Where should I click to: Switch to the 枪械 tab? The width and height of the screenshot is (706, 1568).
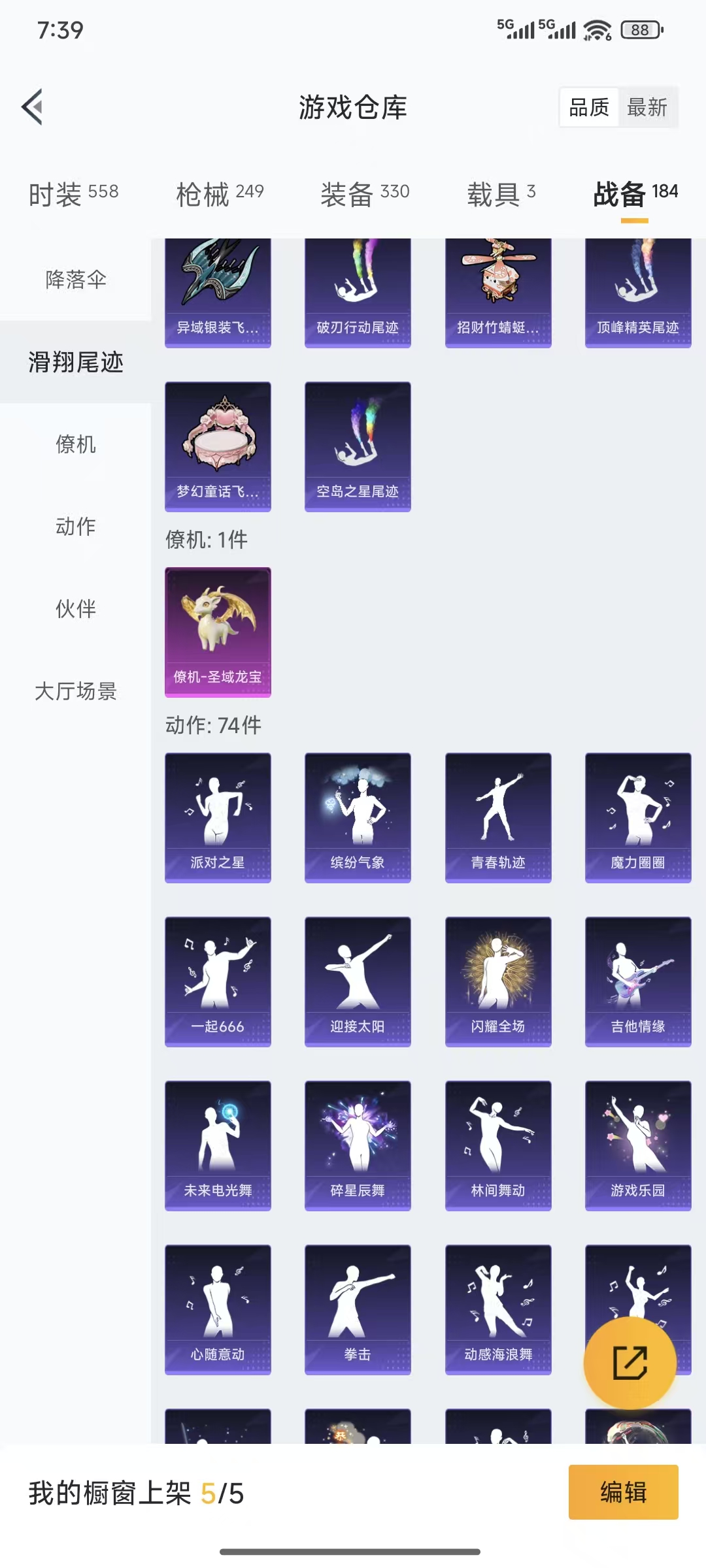(x=220, y=194)
